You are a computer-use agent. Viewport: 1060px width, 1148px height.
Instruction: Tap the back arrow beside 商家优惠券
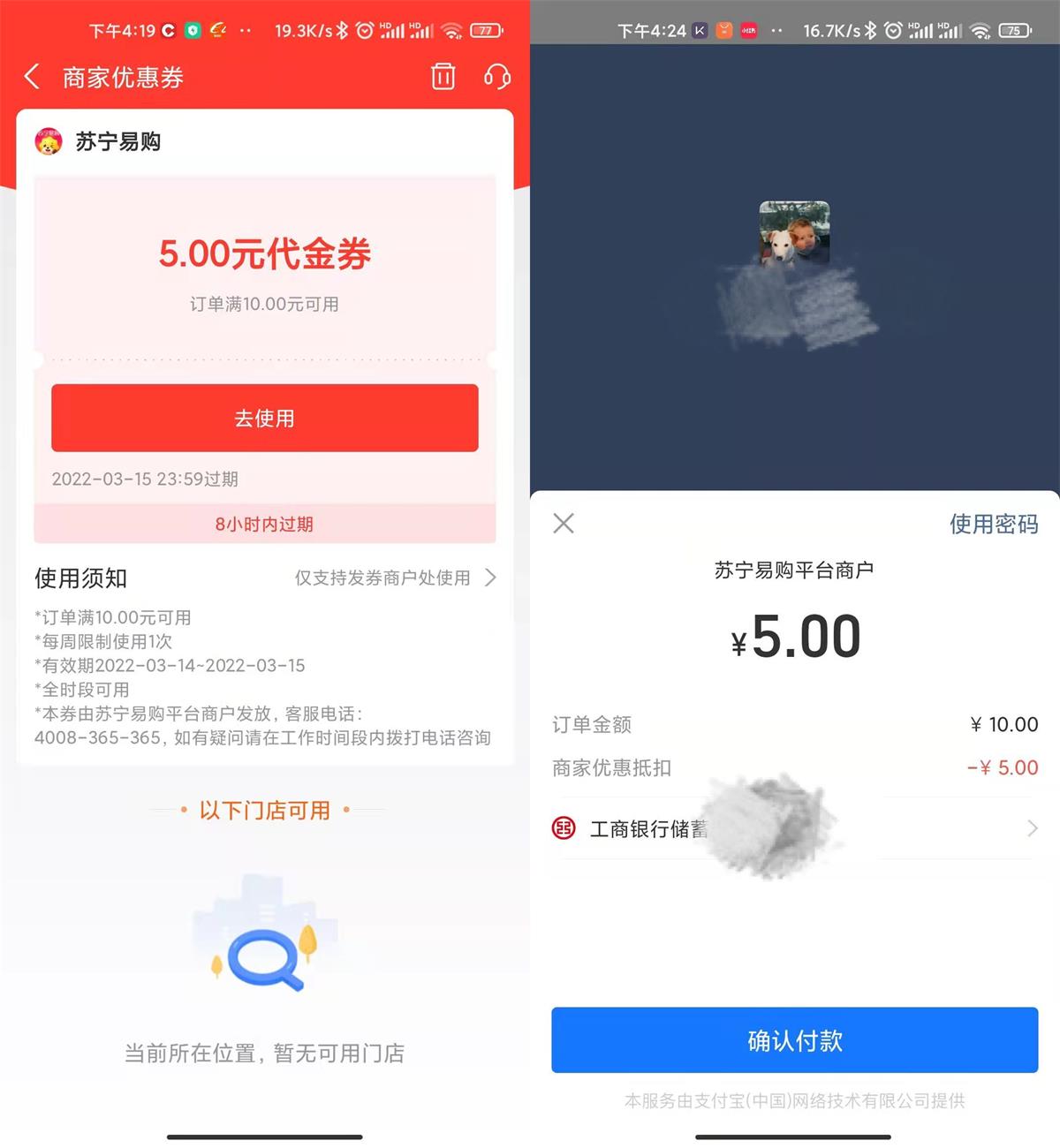[33, 77]
